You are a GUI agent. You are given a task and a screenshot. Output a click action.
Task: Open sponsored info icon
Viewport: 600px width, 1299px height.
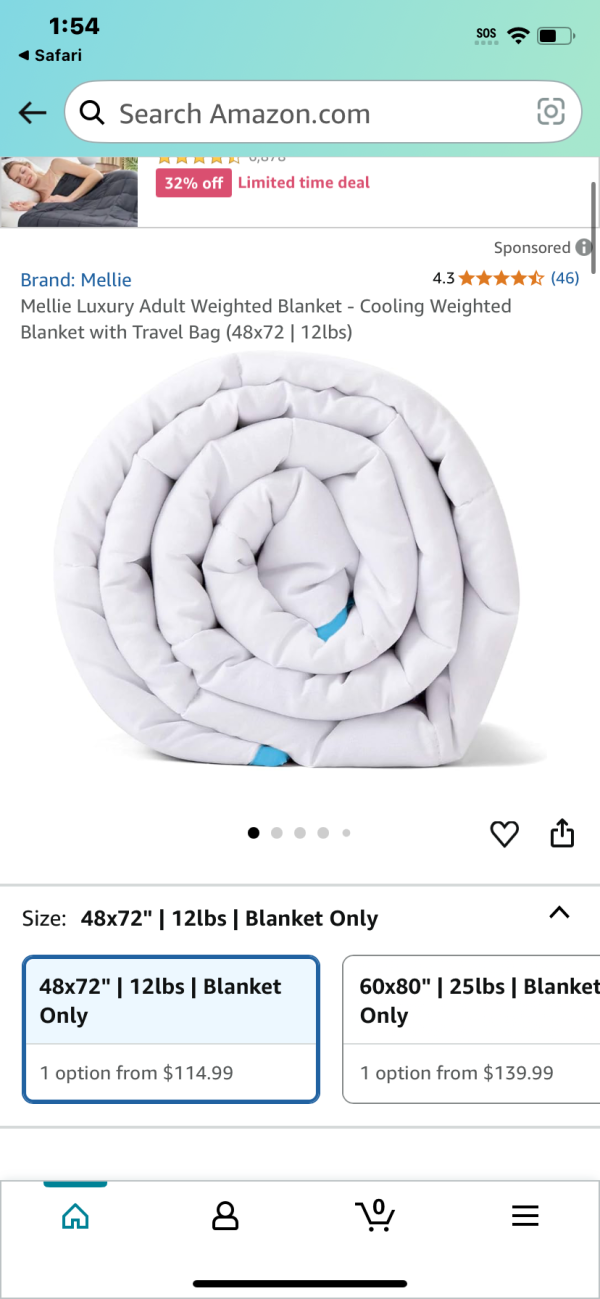[584, 247]
